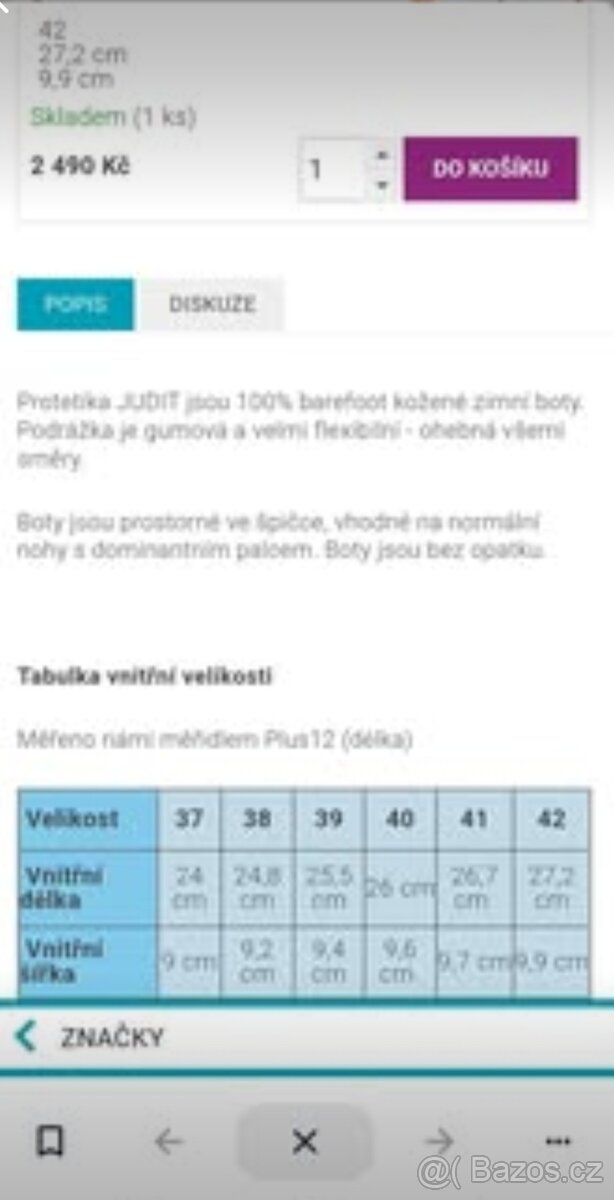Increase quantity with the up arrow

point(381,154)
